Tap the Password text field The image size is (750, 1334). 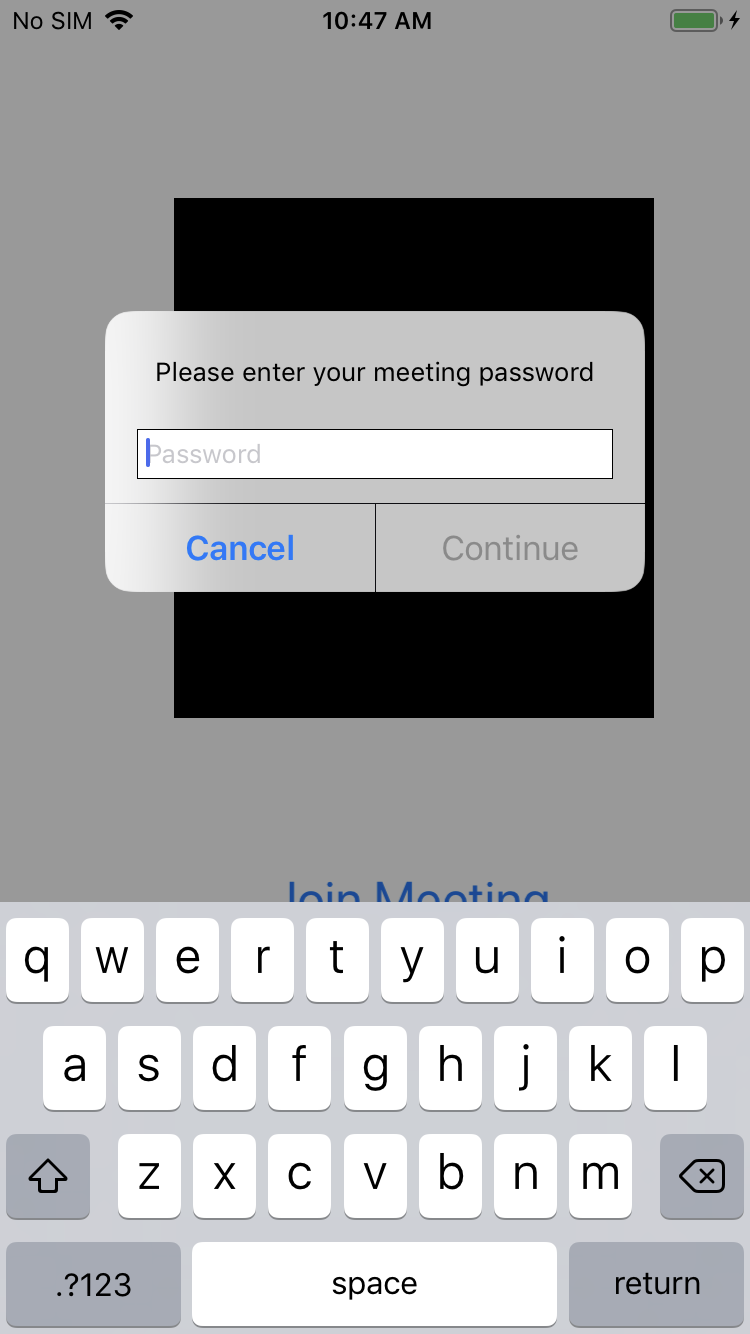pyautogui.click(x=374, y=454)
